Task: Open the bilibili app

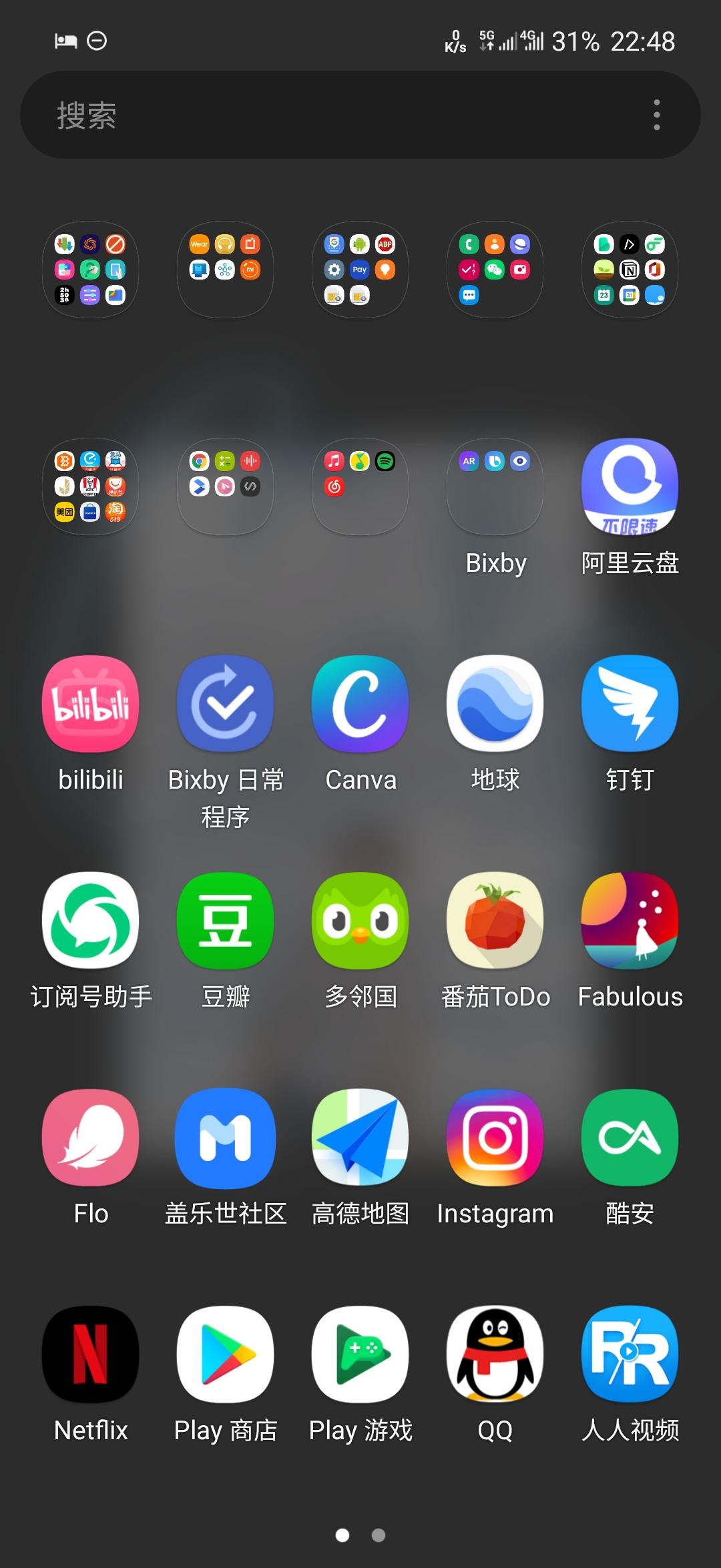Action: tap(91, 704)
